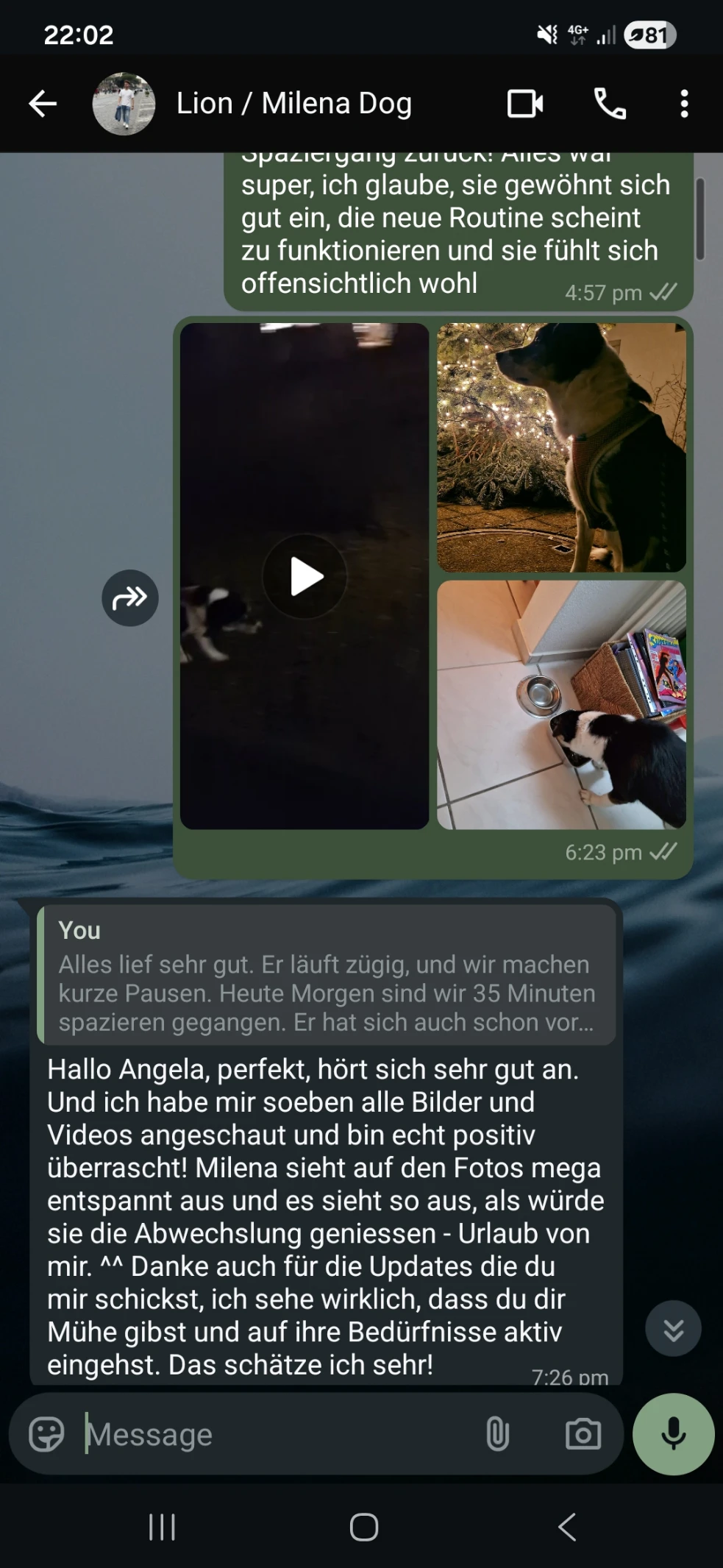Open the photo of dog eating at bowl

pyautogui.click(x=561, y=704)
